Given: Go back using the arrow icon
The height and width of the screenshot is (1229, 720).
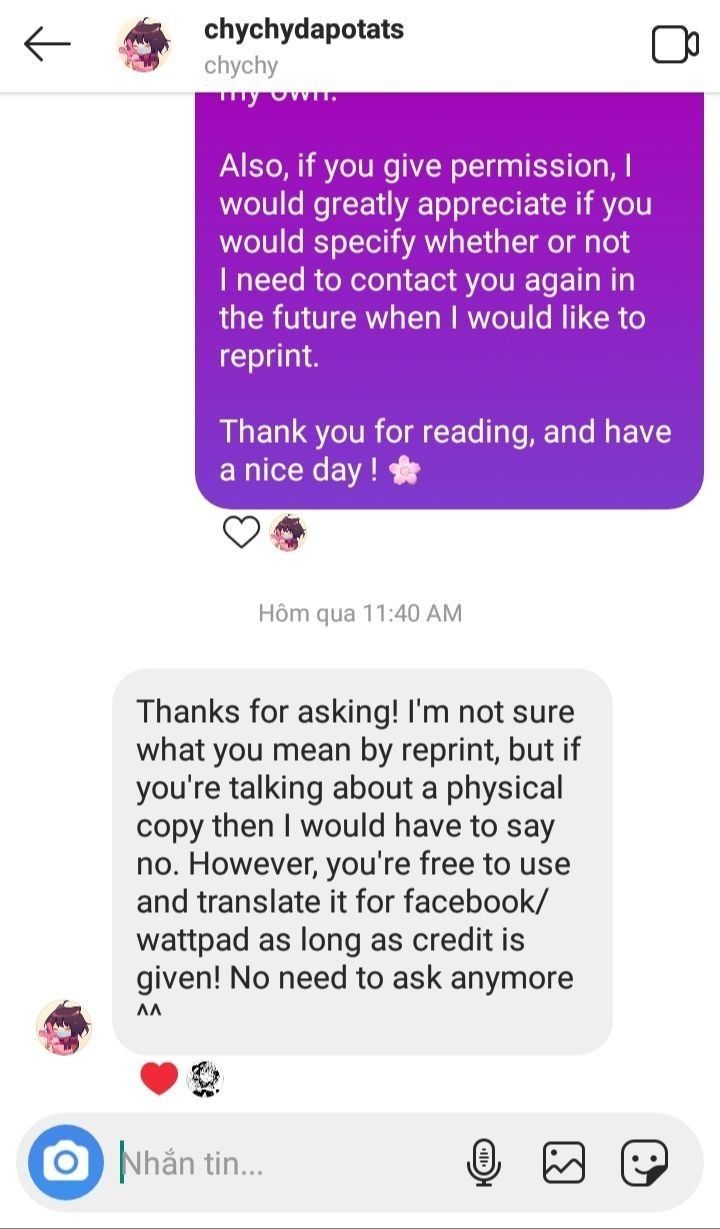Looking at the screenshot, I should pos(47,44).
